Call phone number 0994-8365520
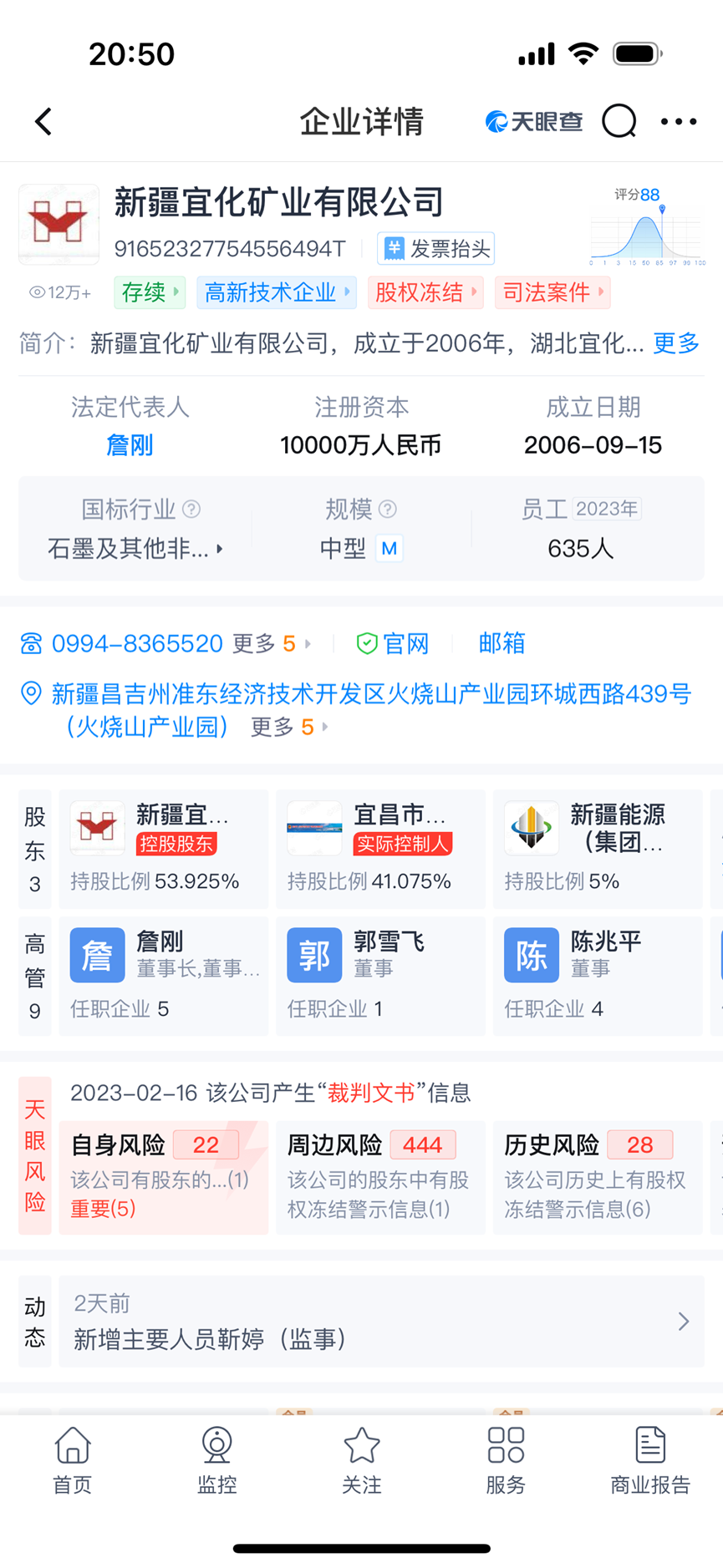Image resolution: width=723 pixels, height=1568 pixels. pyautogui.click(x=137, y=643)
